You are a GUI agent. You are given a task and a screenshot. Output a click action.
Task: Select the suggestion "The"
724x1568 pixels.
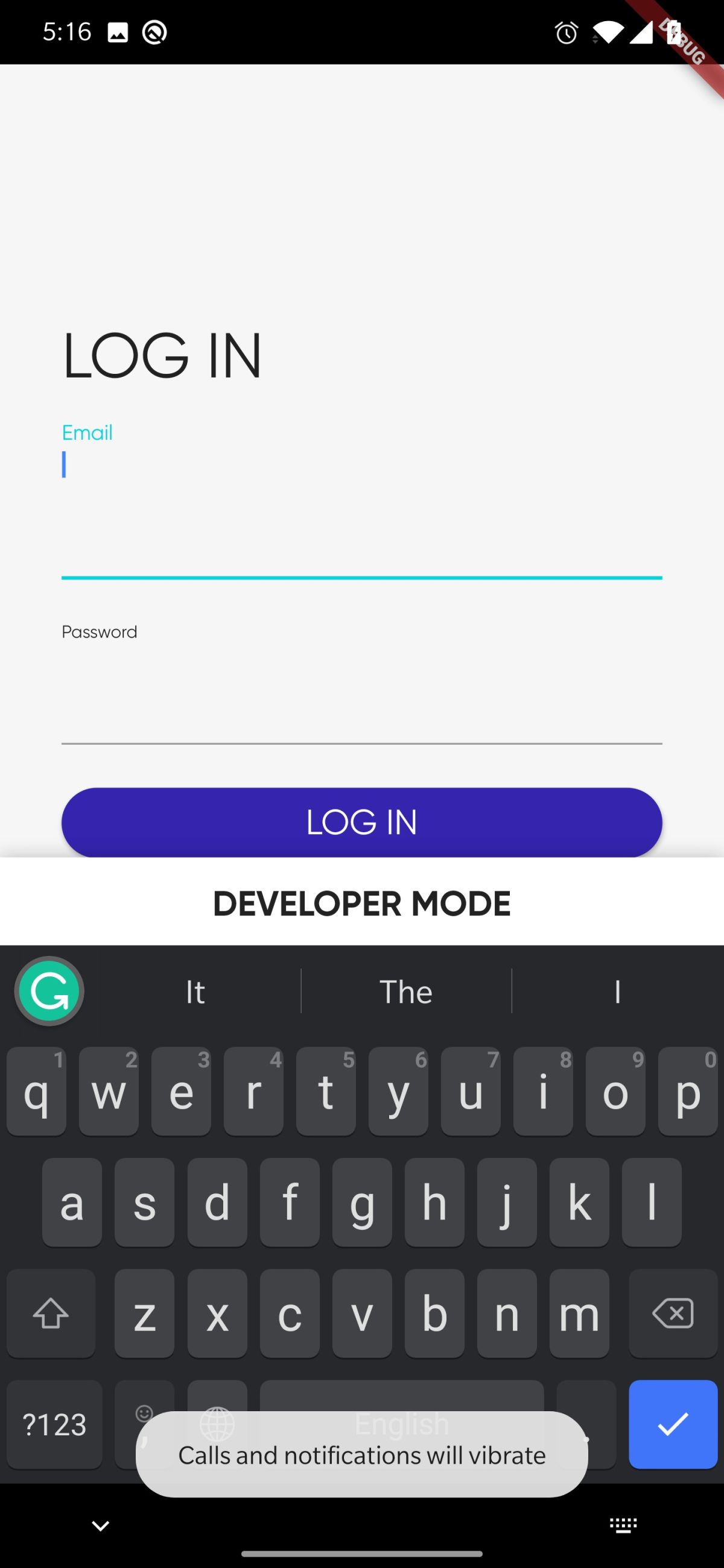405,992
